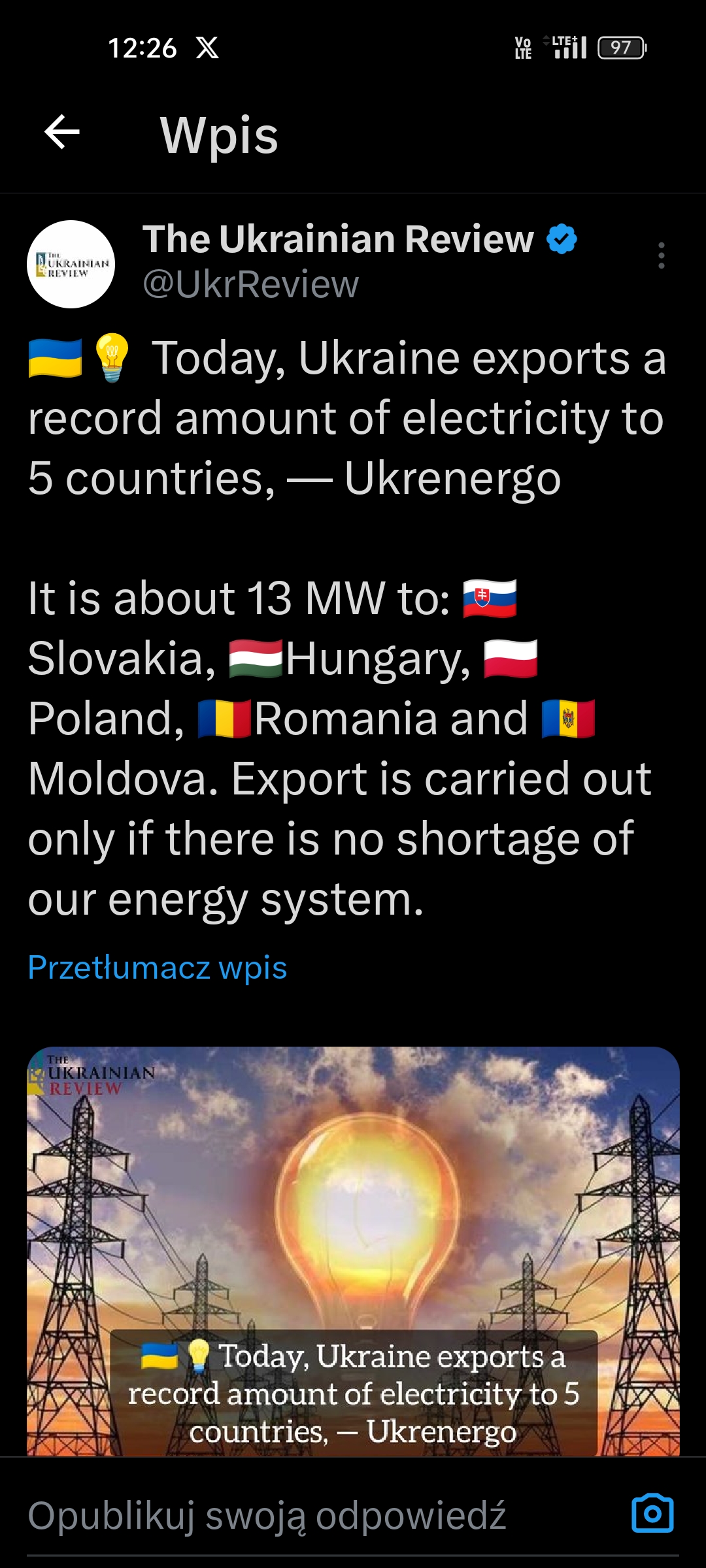Viewport: 706px width, 1568px height.
Task: Open the camera icon to attach photo
Action: pyautogui.click(x=652, y=1514)
